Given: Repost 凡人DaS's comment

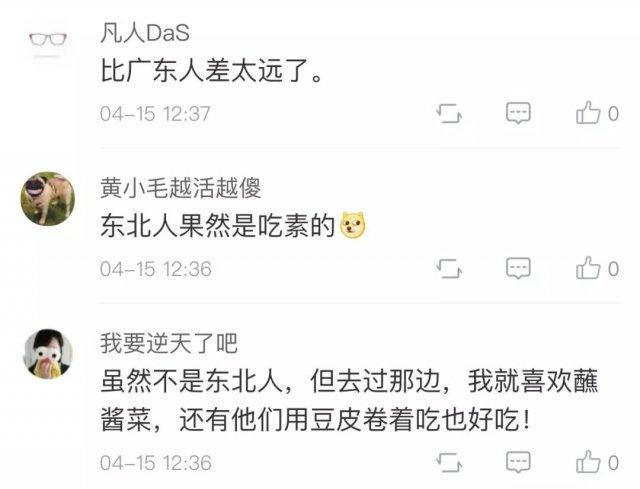Looking at the screenshot, I should pyautogui.click(x=449, y=113).
